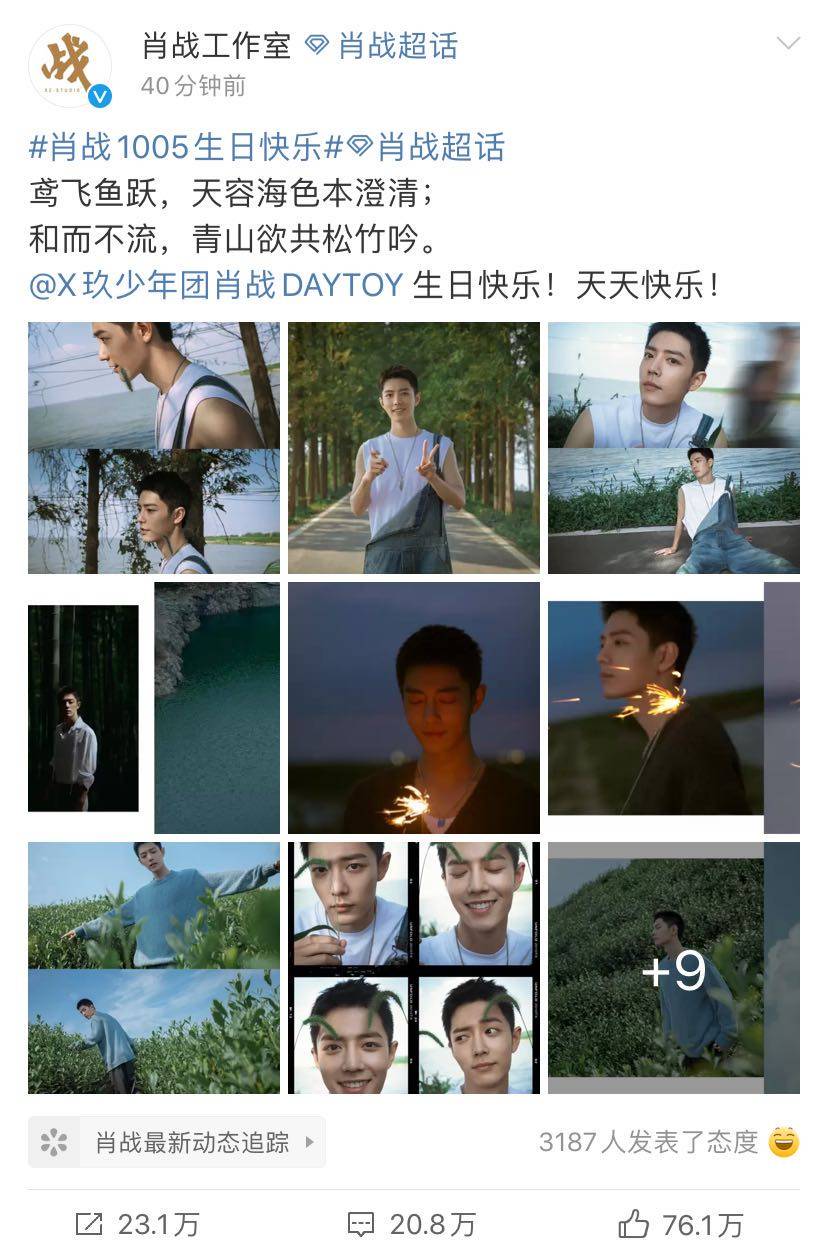
Task: Like this post (76.1万)
Action: (680, 1223)
